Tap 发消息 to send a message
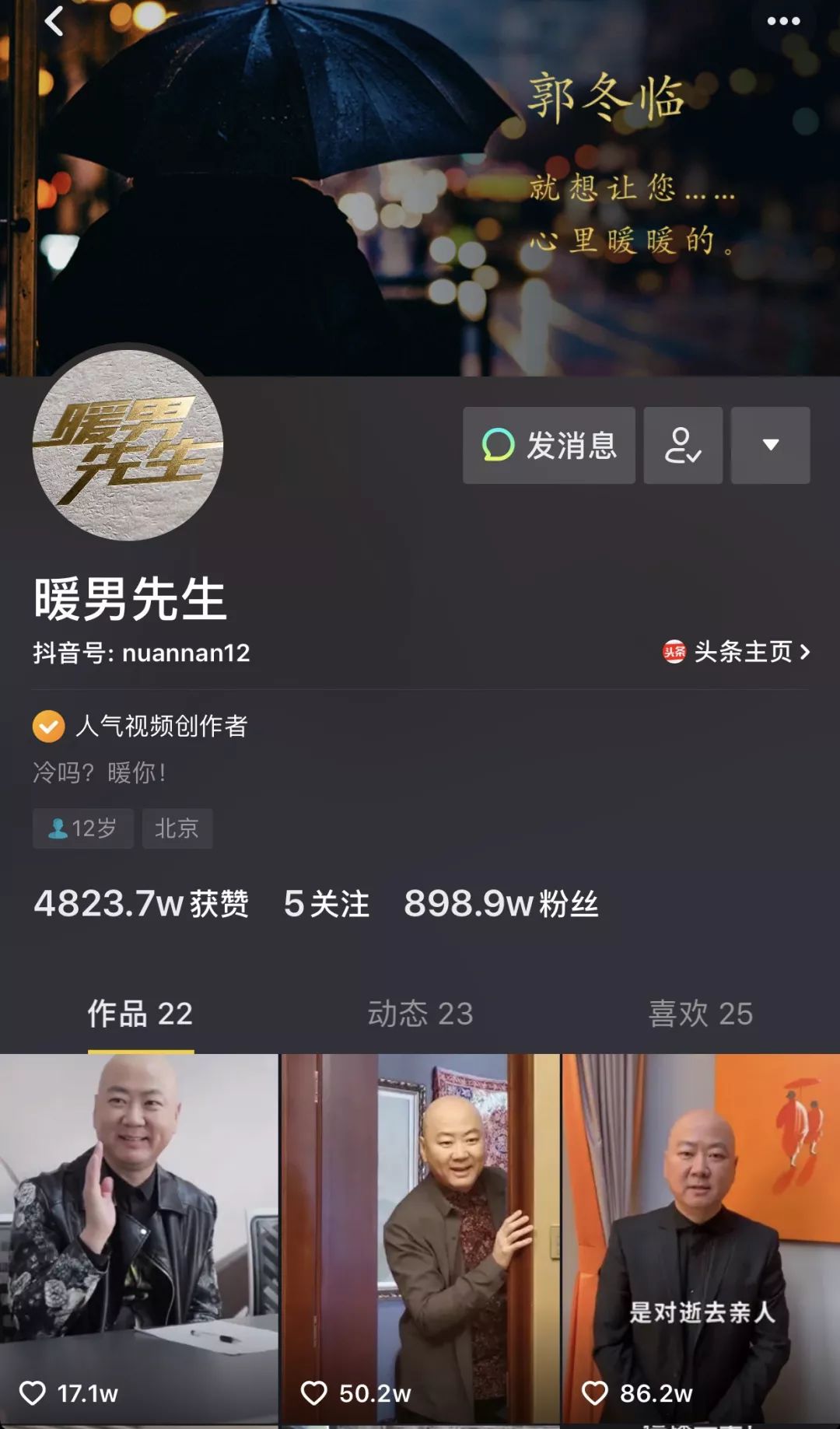 [549, 446]
